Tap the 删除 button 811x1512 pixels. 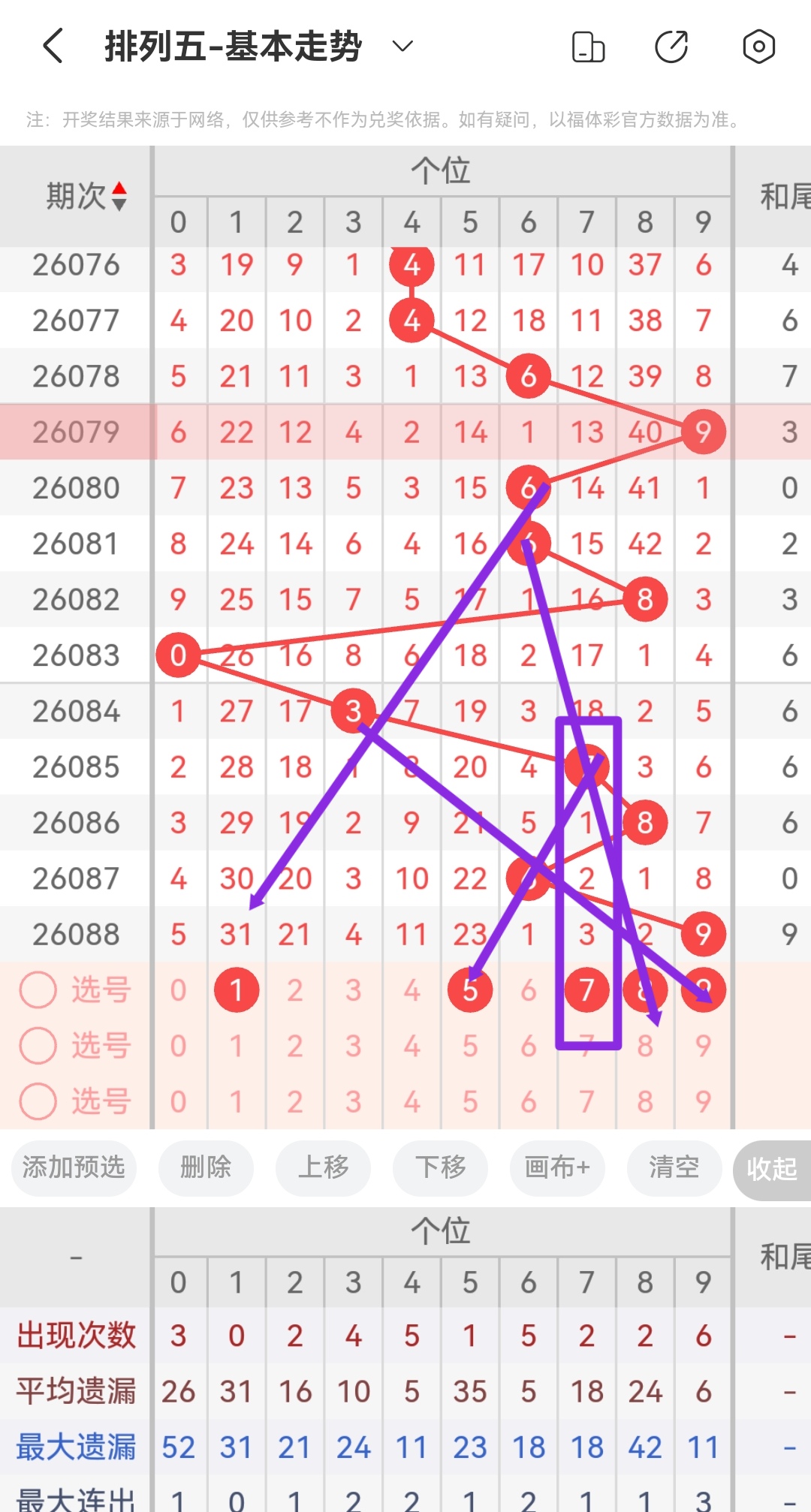pyautogui.click(x=206, y=1167)
